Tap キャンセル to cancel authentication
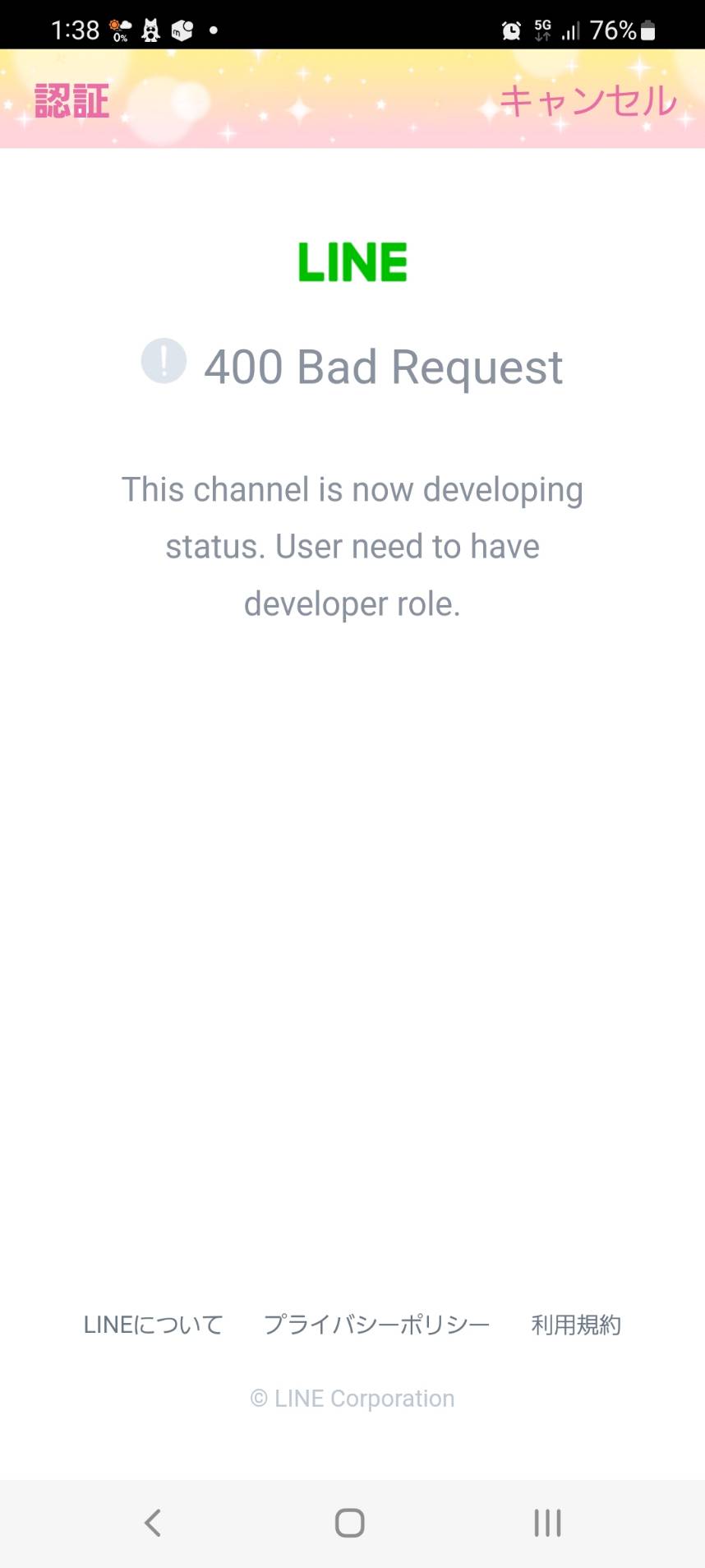This screenshot has height=1568, width=705. 588,101
